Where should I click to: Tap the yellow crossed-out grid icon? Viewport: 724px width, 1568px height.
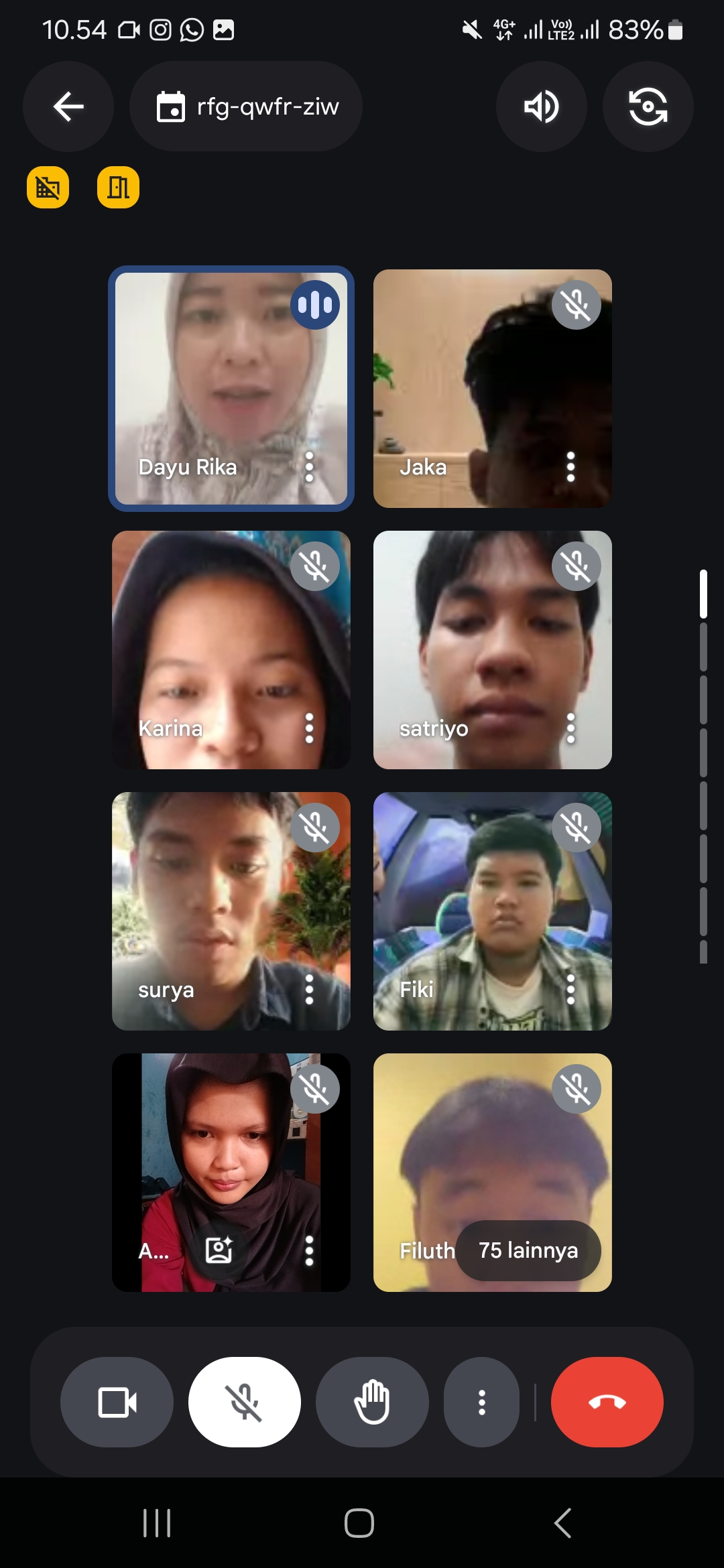pyautogui.click(x=48, y=188)
